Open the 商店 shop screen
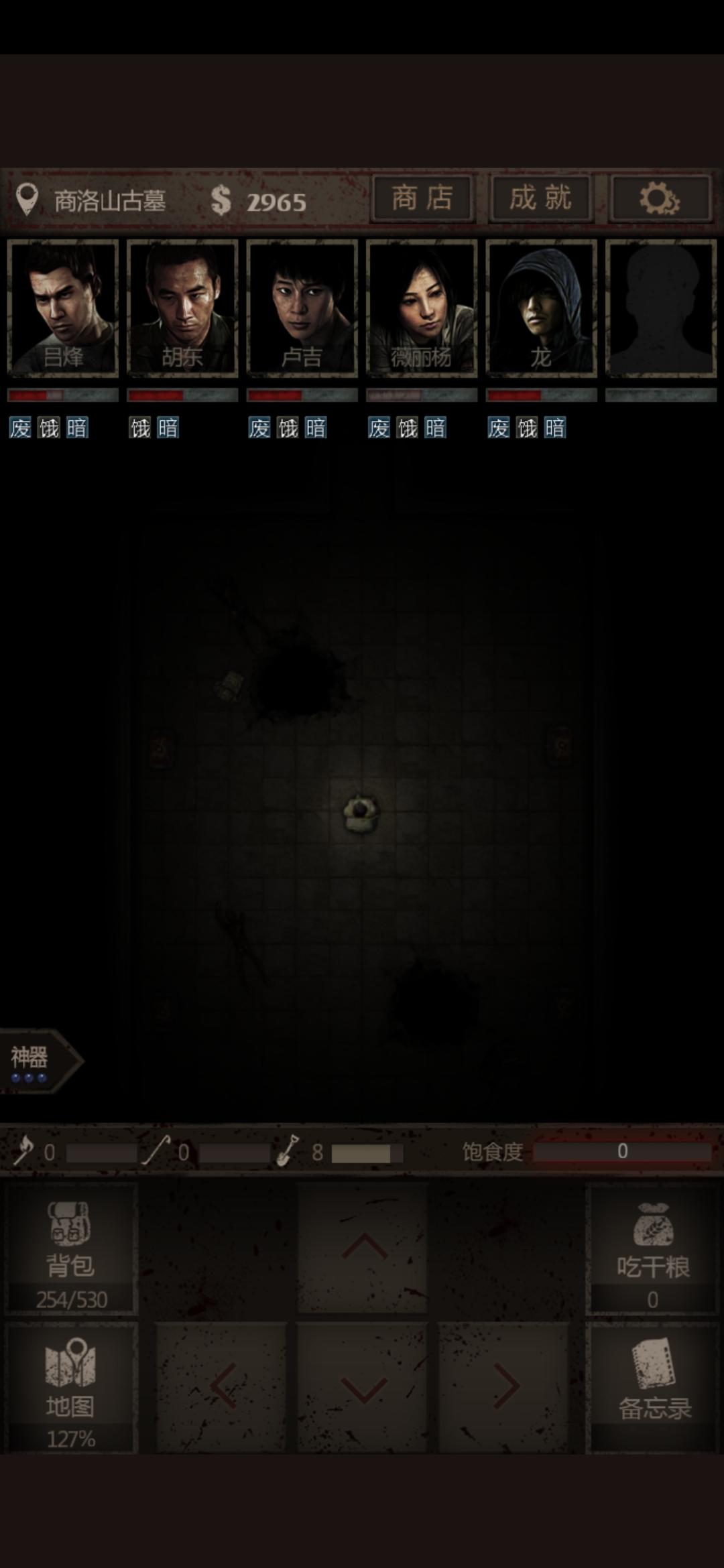This screenshot has width=724, height=1568. [424, 198]
